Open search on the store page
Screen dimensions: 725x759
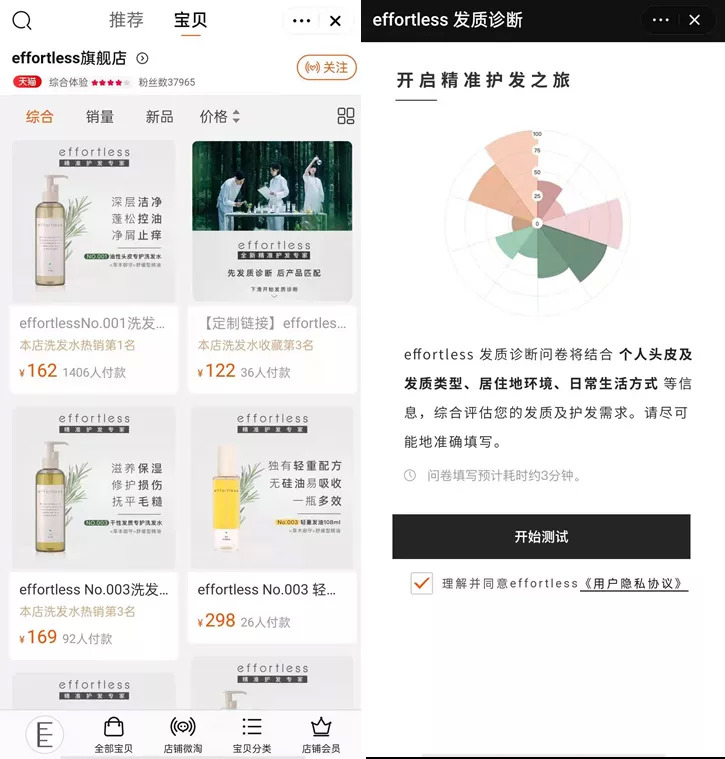[x=22, y=21]
